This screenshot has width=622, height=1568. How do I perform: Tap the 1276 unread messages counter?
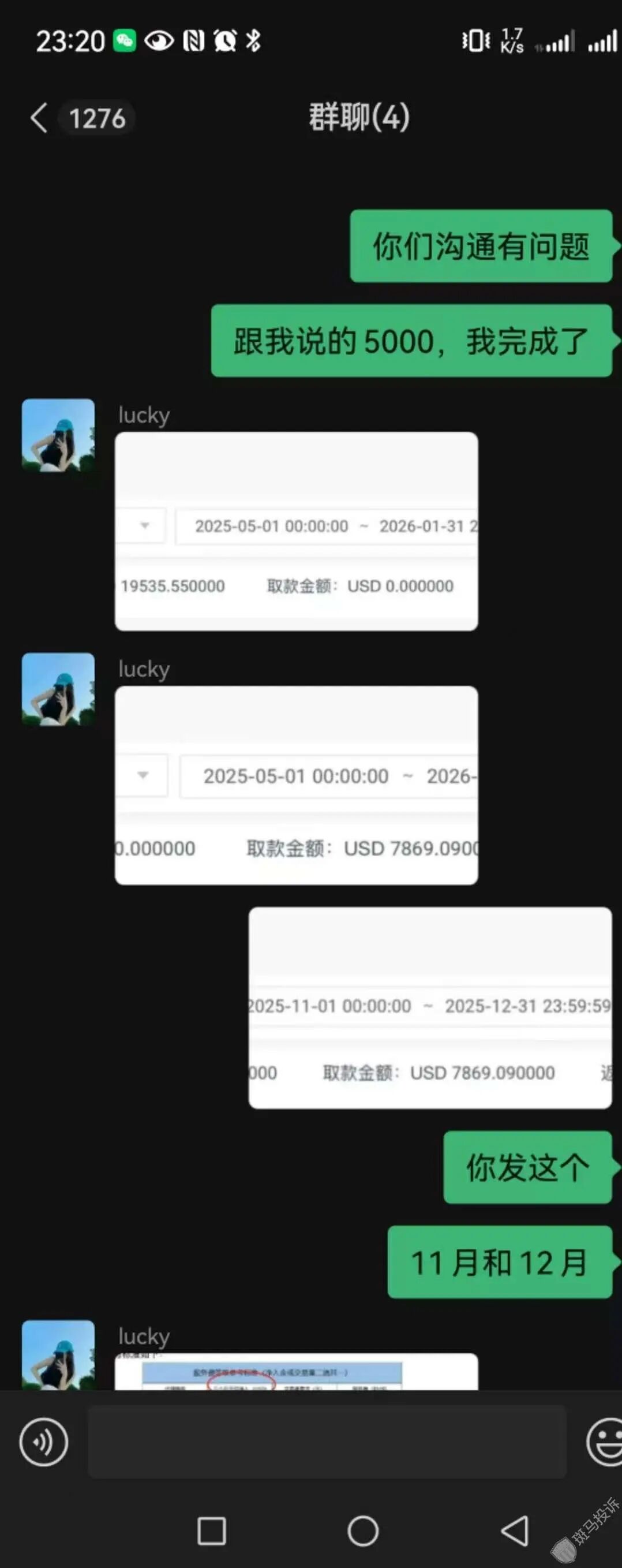tap(98, 118)
